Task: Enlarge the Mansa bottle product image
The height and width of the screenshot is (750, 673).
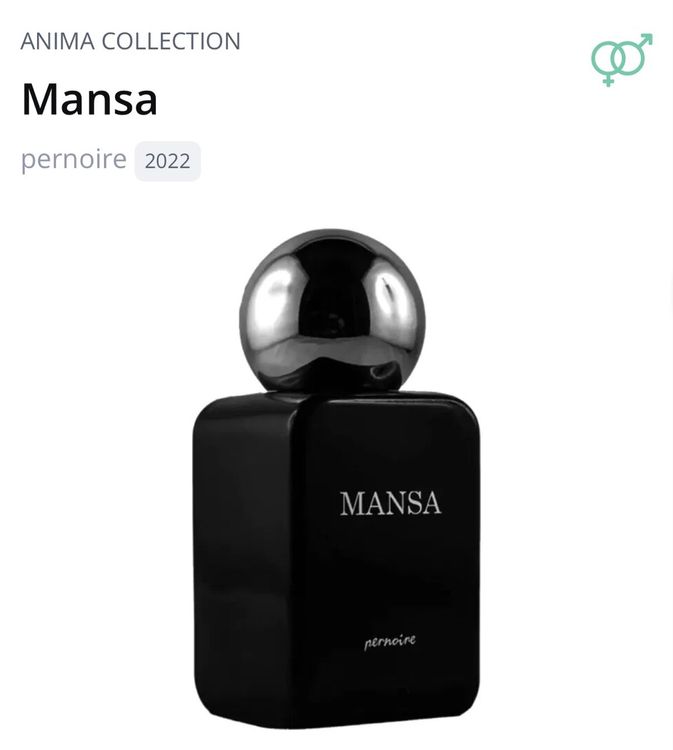Action: [336, 478]
